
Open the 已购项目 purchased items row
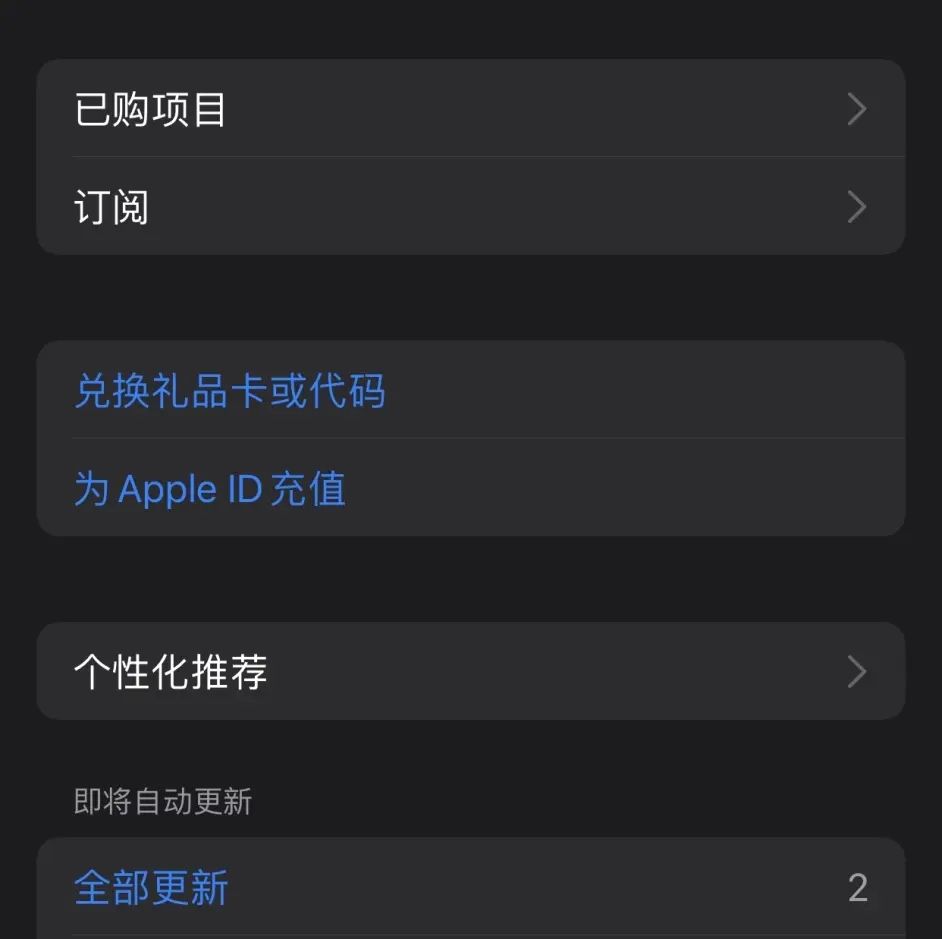click(470, 109)
